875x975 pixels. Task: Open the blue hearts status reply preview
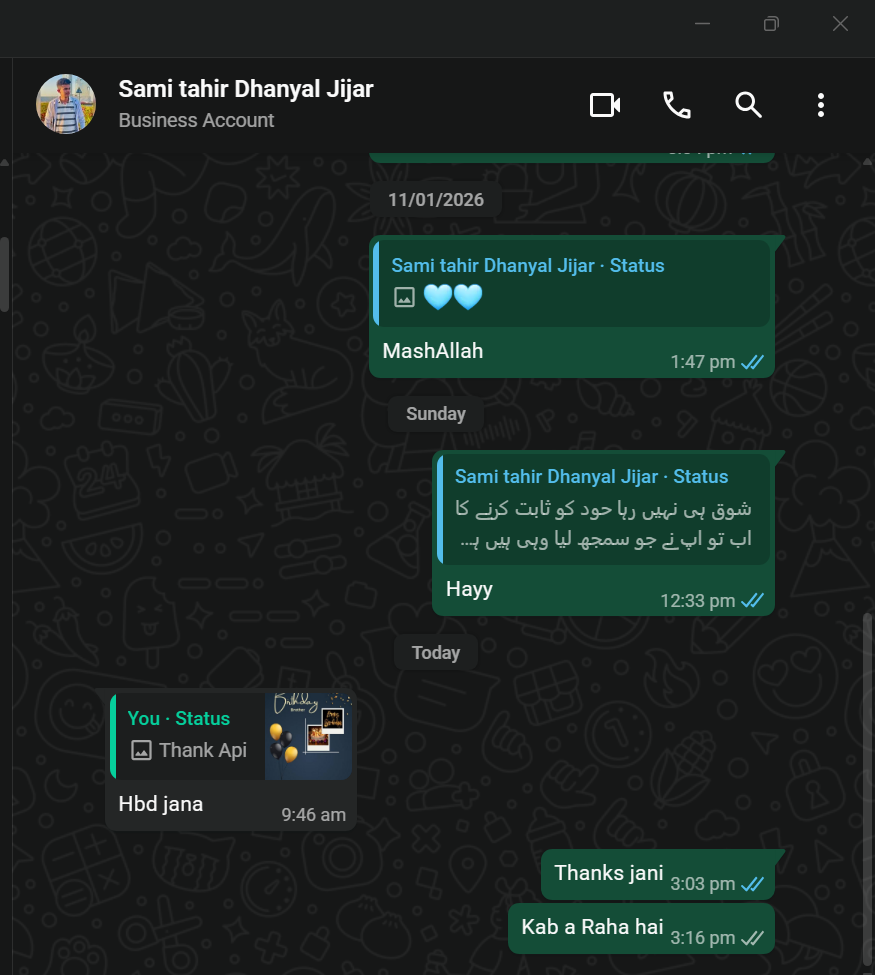coord(571,283)
